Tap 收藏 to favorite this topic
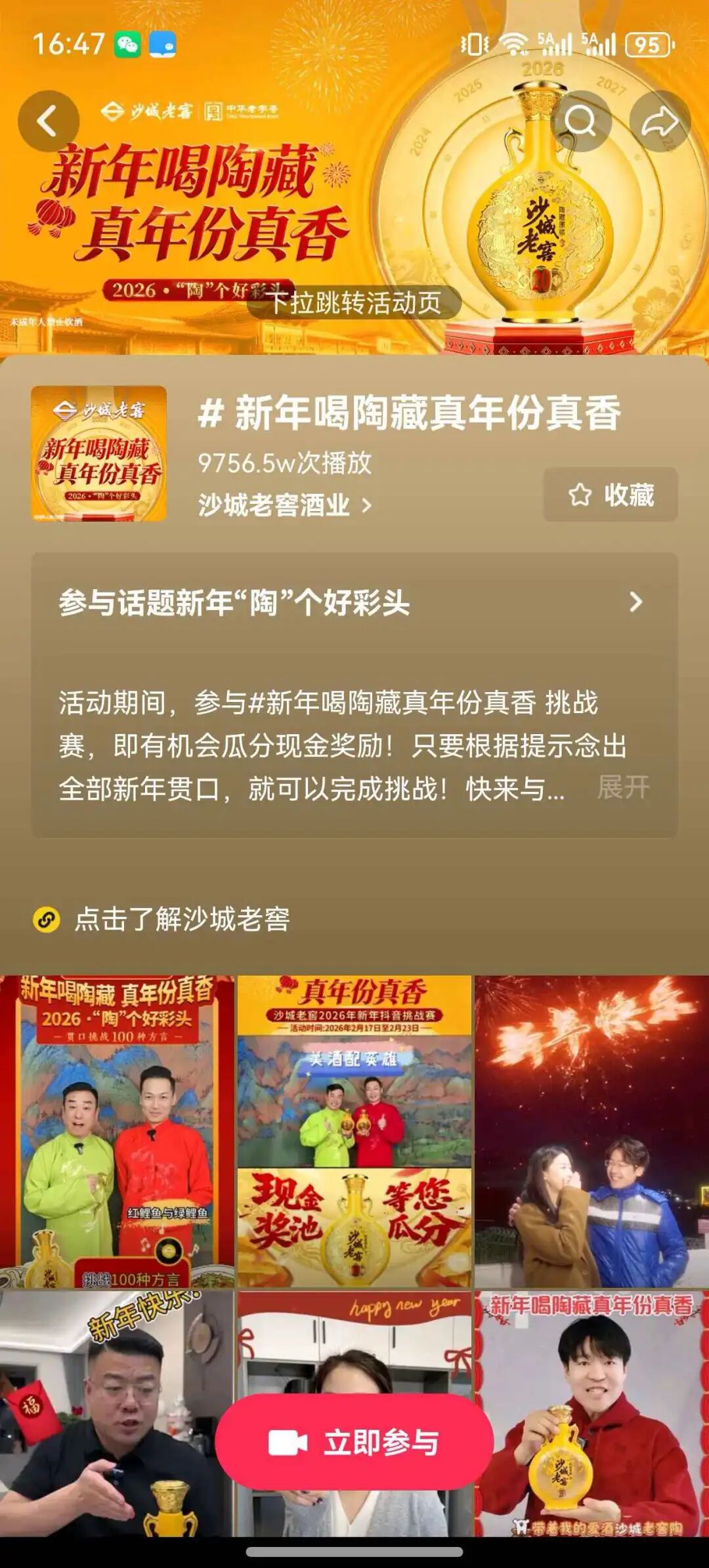The image size is (709, 1568). [611, 495]
